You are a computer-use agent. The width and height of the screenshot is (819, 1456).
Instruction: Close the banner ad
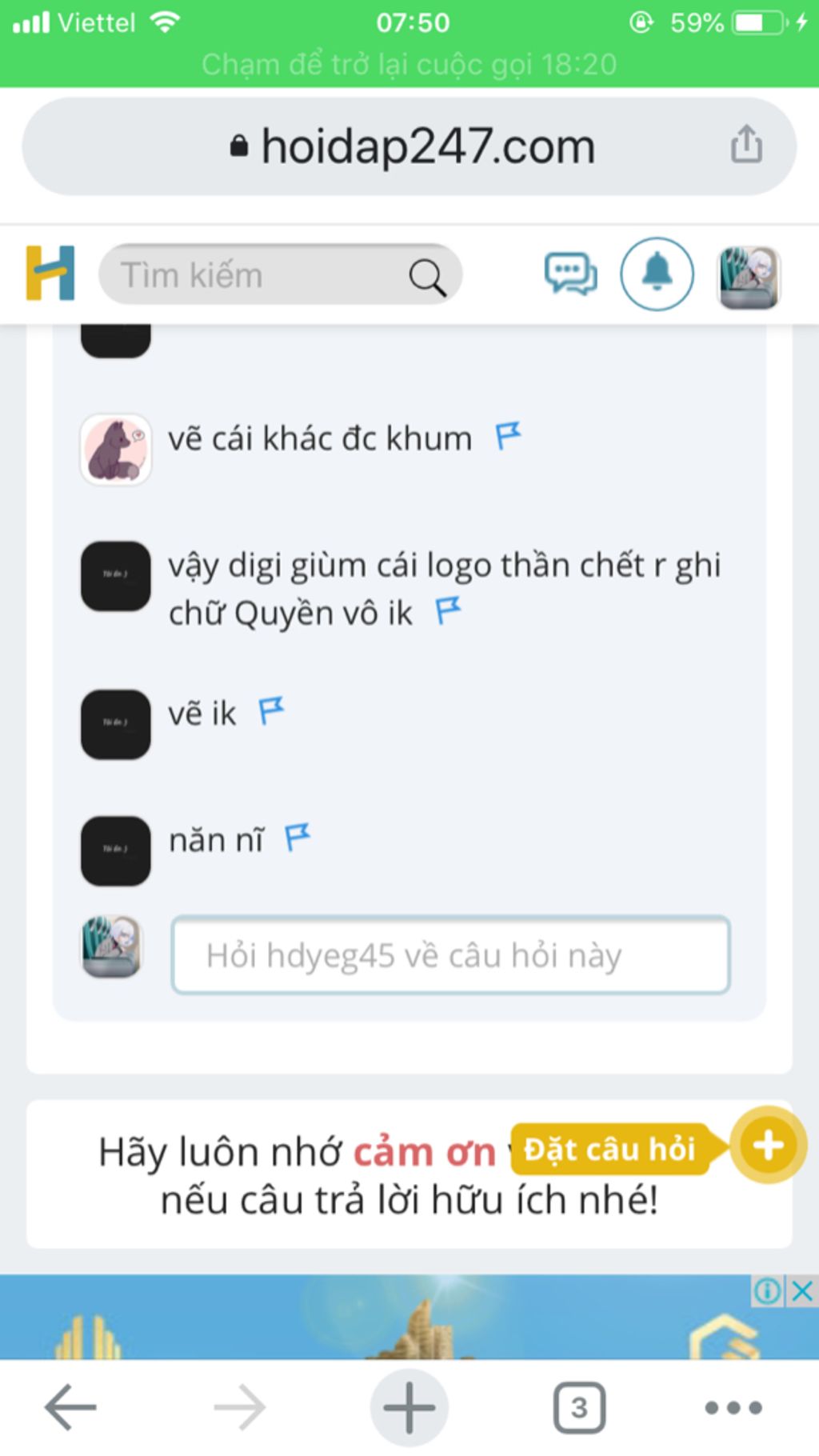(803, 1290)
